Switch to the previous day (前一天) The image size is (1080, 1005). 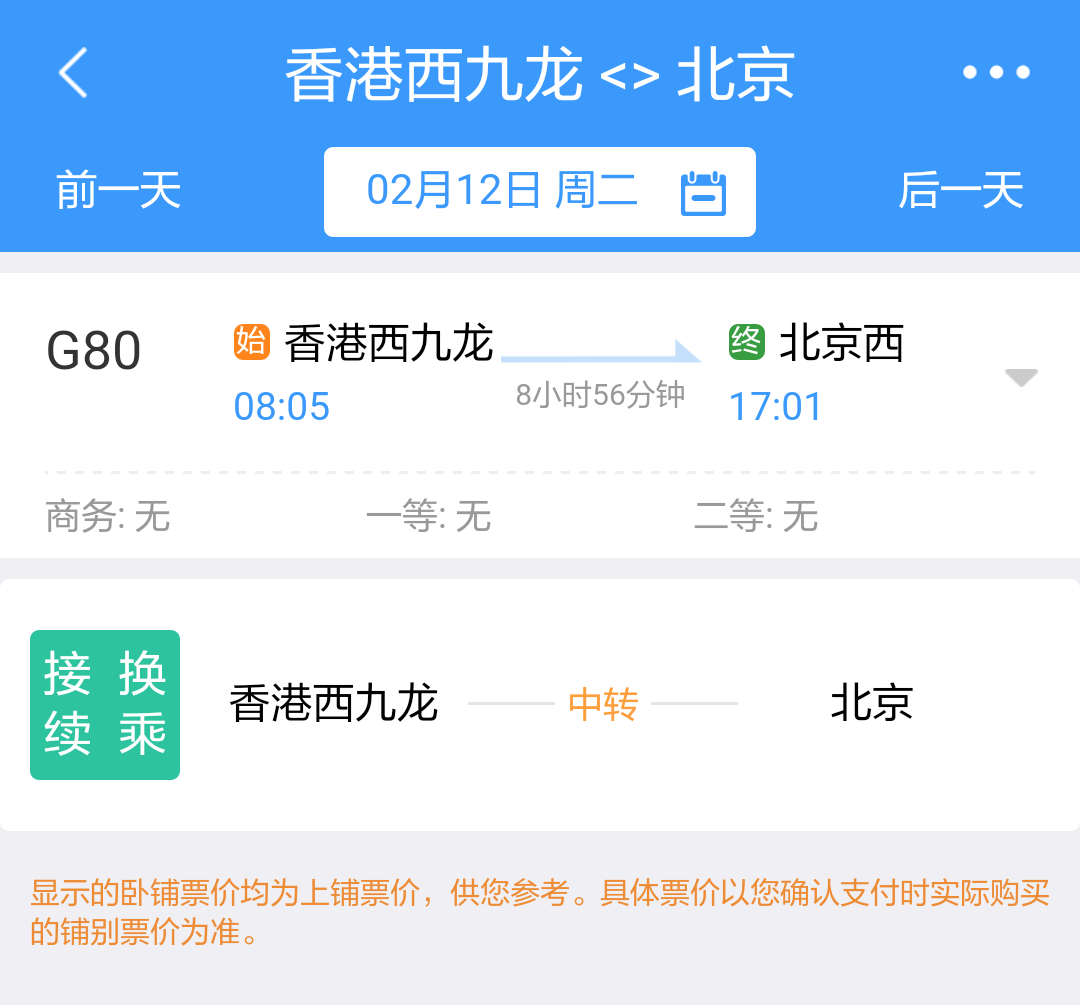[x=118, y=191]
